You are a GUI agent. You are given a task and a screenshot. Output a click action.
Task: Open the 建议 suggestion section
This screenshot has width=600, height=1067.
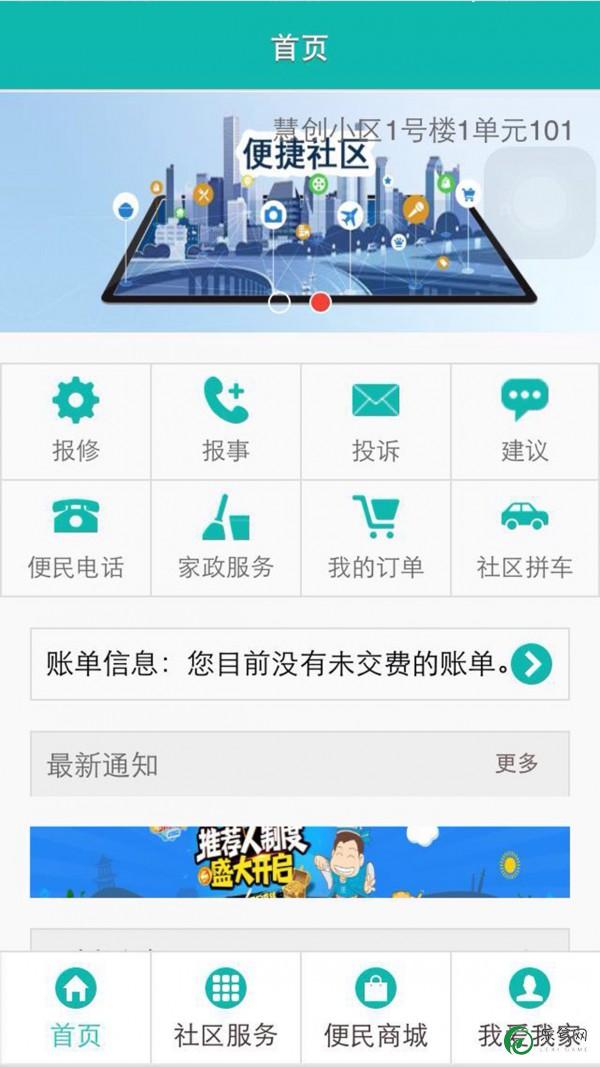tap(525, 421)
